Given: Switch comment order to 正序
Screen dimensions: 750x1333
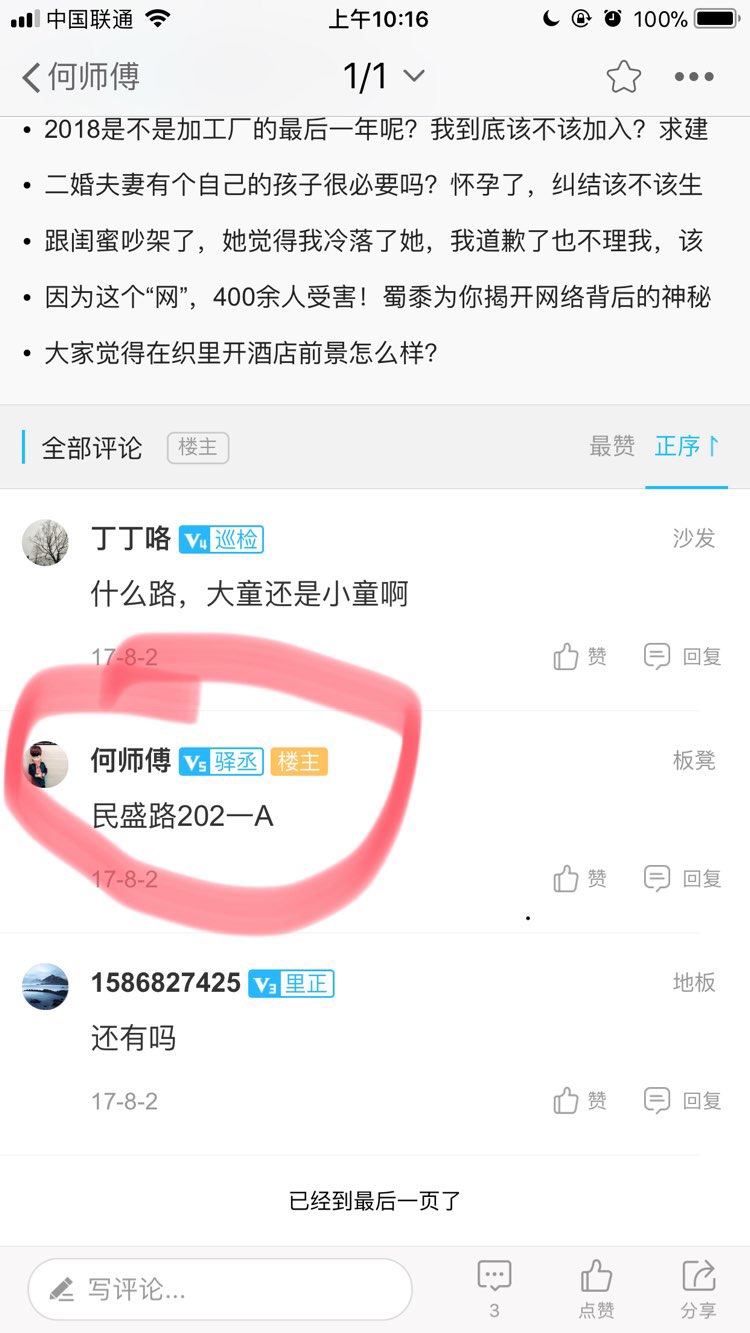Looking at the screenshot, I should [686, 447].
